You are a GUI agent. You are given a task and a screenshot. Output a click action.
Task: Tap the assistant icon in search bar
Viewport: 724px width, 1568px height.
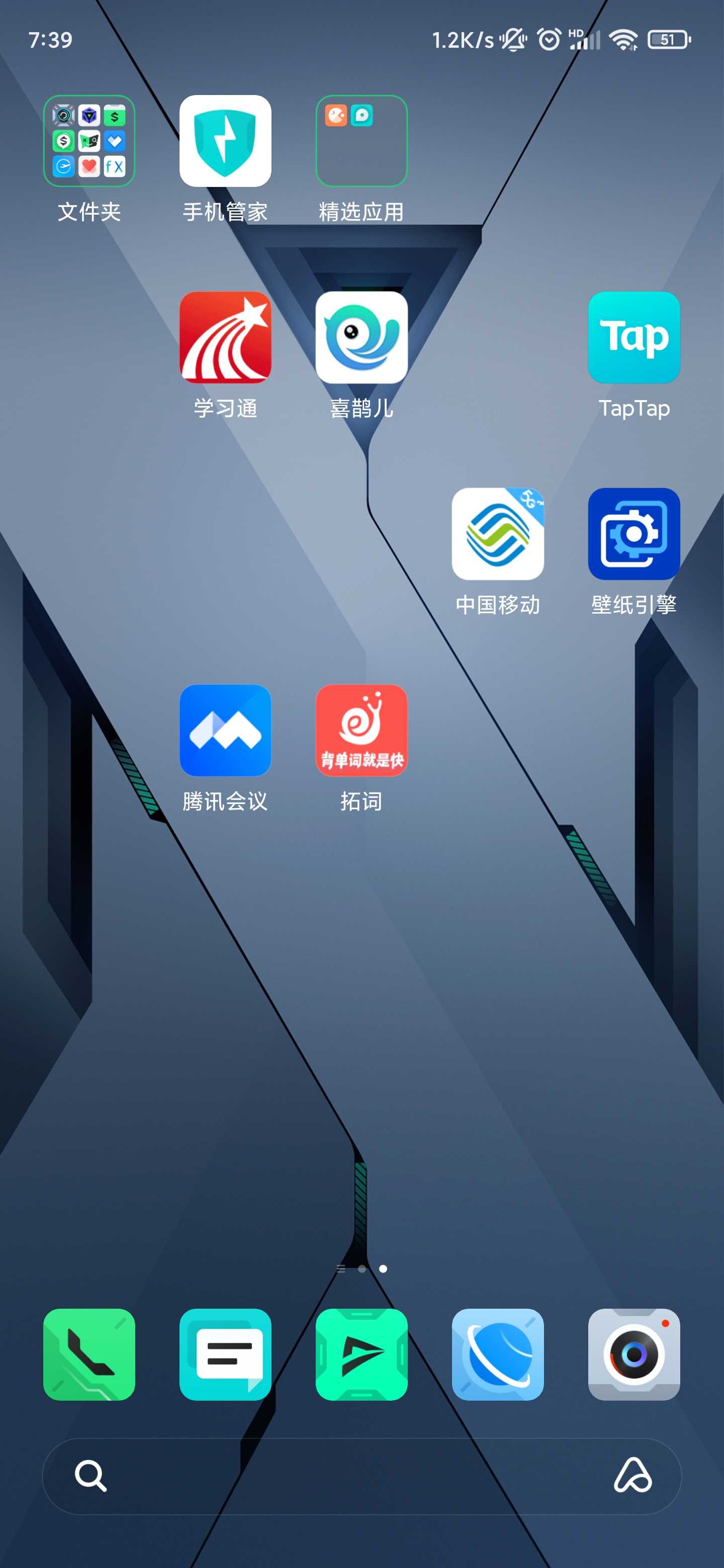(632, 1476)
